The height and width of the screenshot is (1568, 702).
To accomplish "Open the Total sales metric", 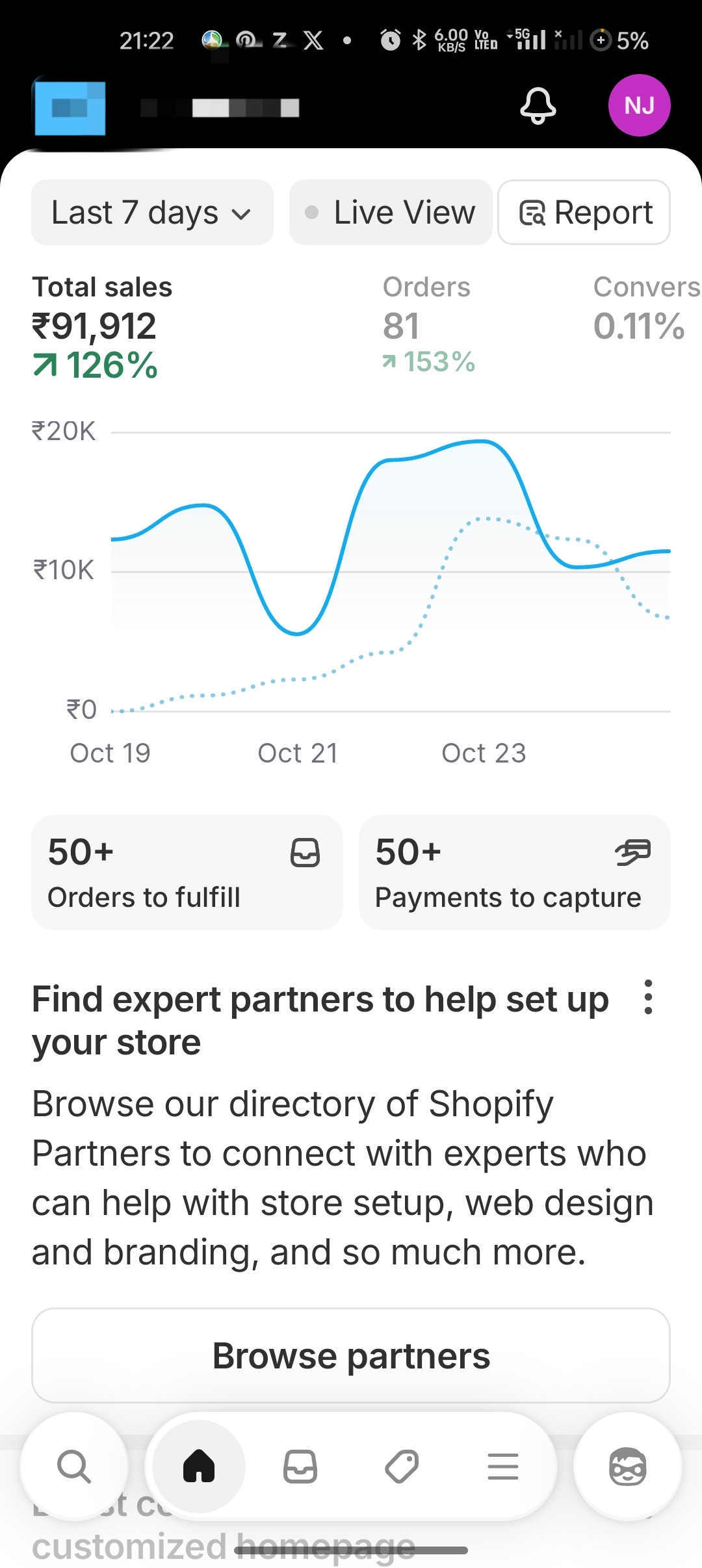I will coord(102,325).
